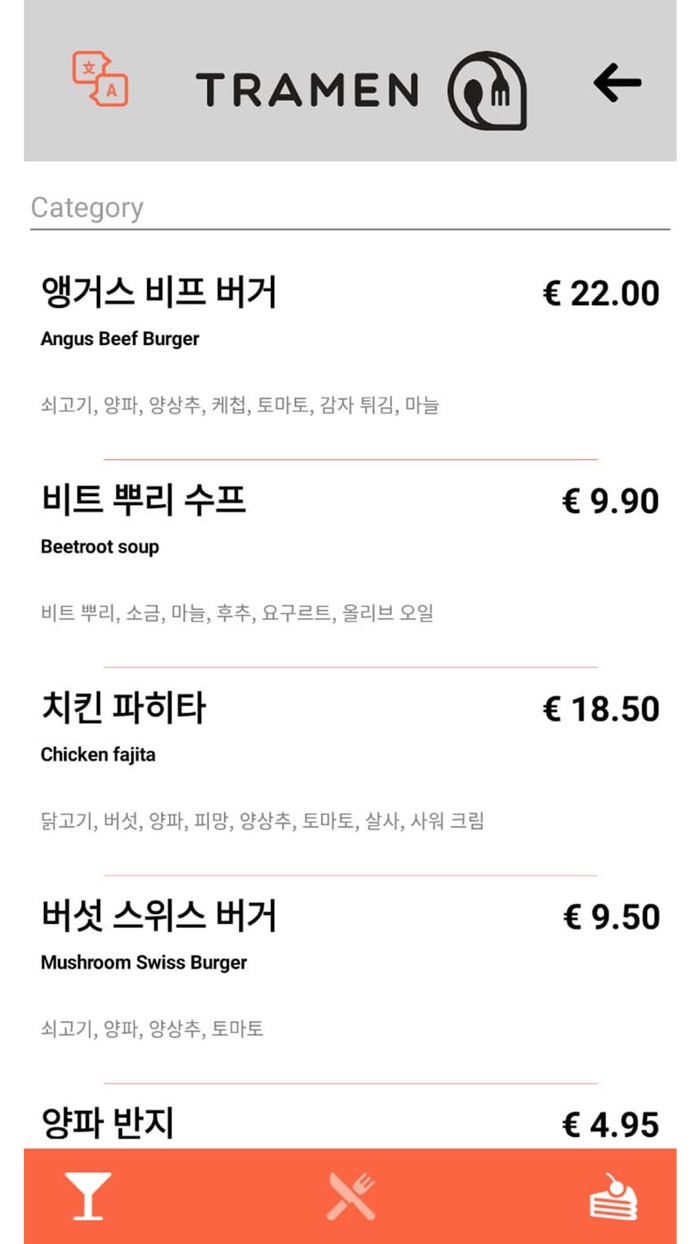Screen dimensions: 700x1244
Task: Select the Beetroot soup dish
Action: (x=350, y=554)
